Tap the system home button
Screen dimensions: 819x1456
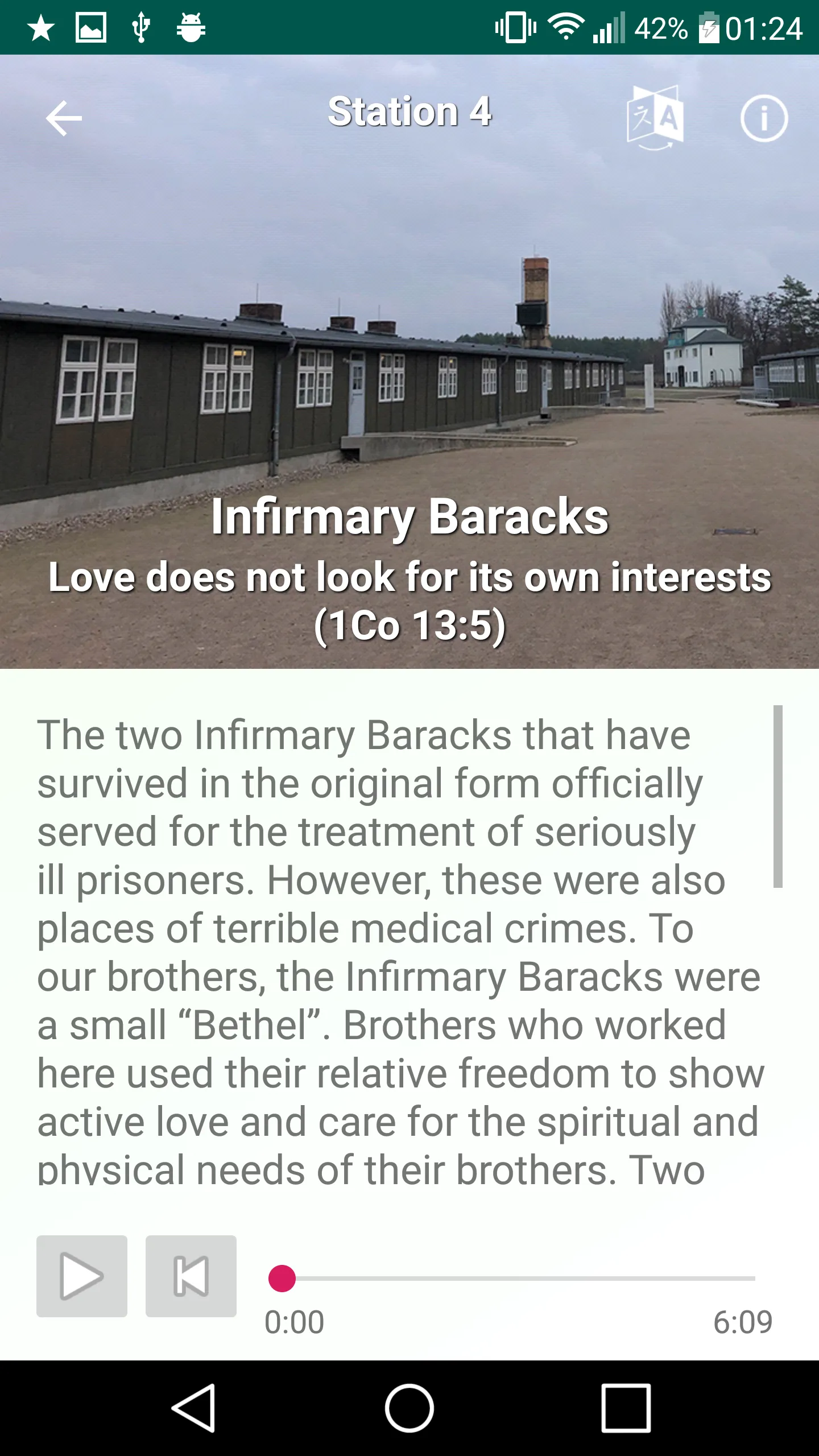click(409, 1408)
